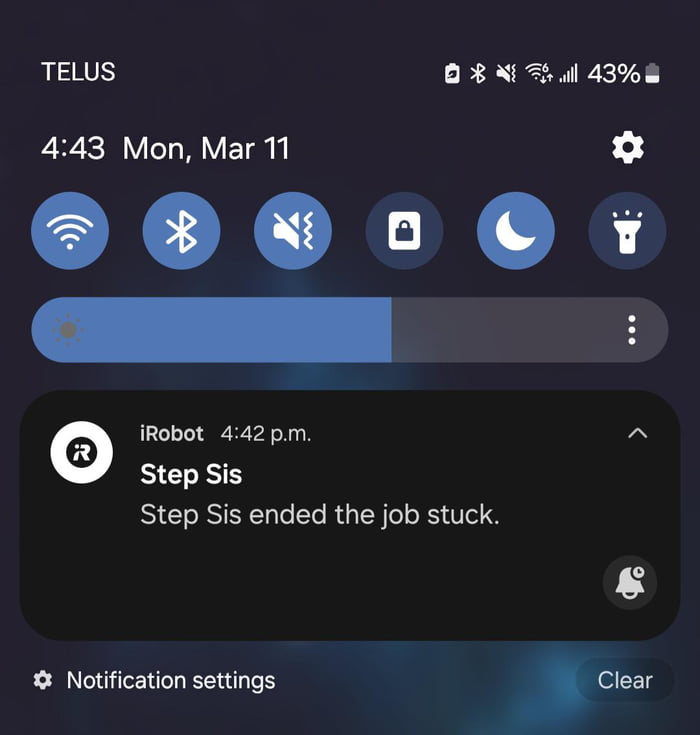The height and width of the screenshot is (735, 700).
Task: Turn off Bluetooth quick setting
Action: click(181, 232)
